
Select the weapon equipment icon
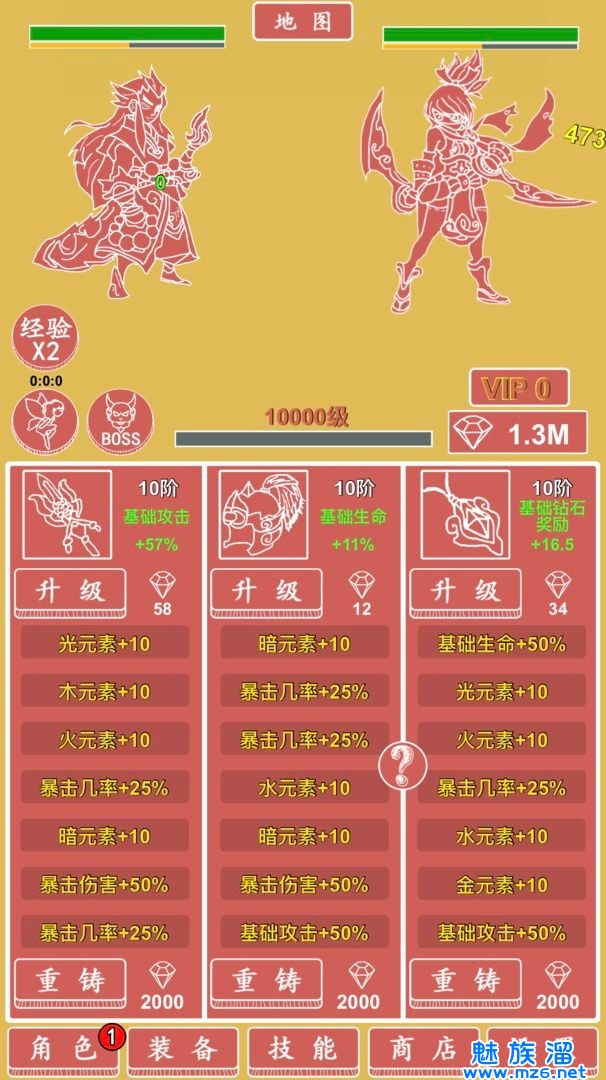(x=67, y=515)
